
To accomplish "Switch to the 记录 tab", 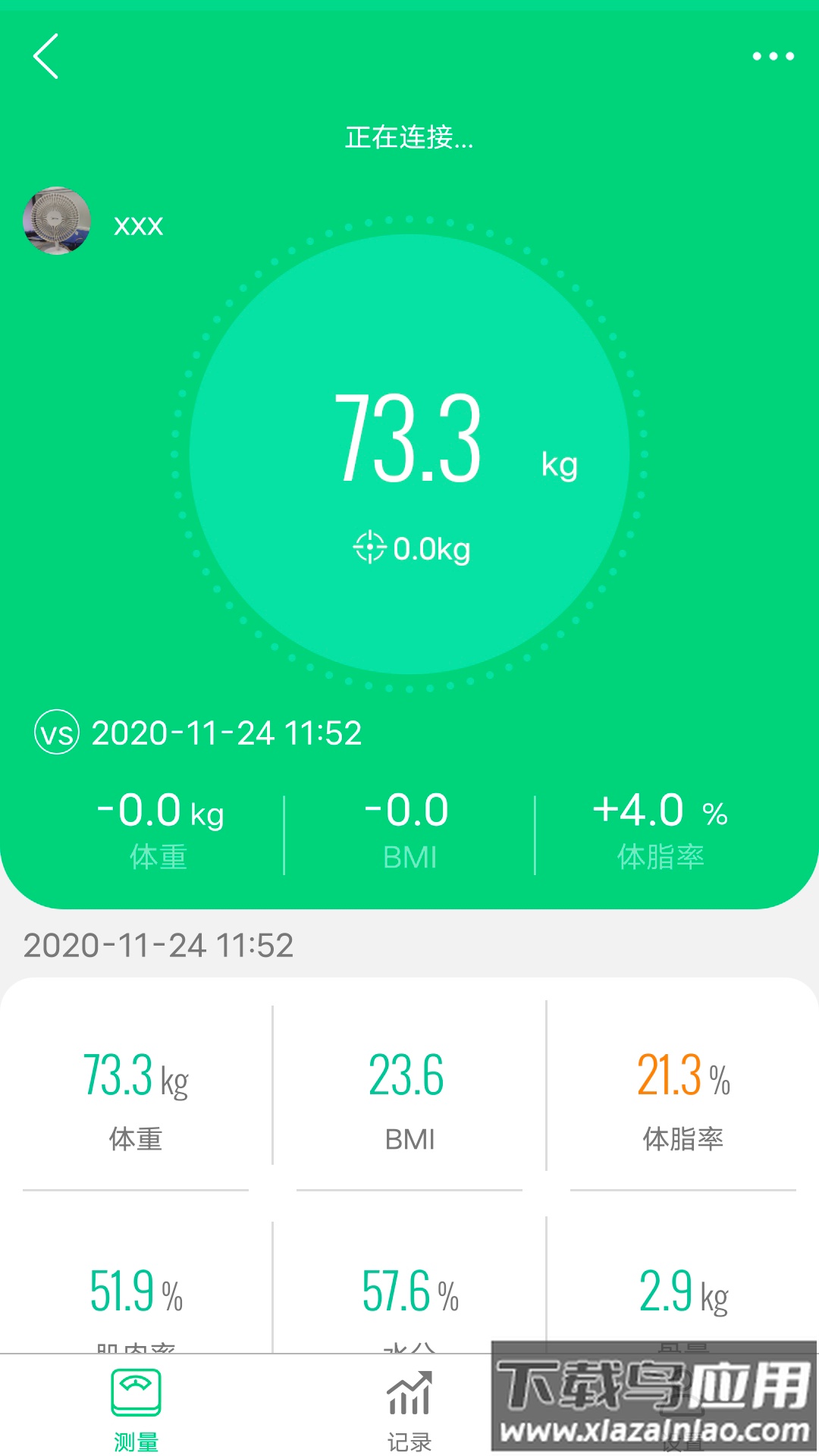I will click(x=409, y=1407).
